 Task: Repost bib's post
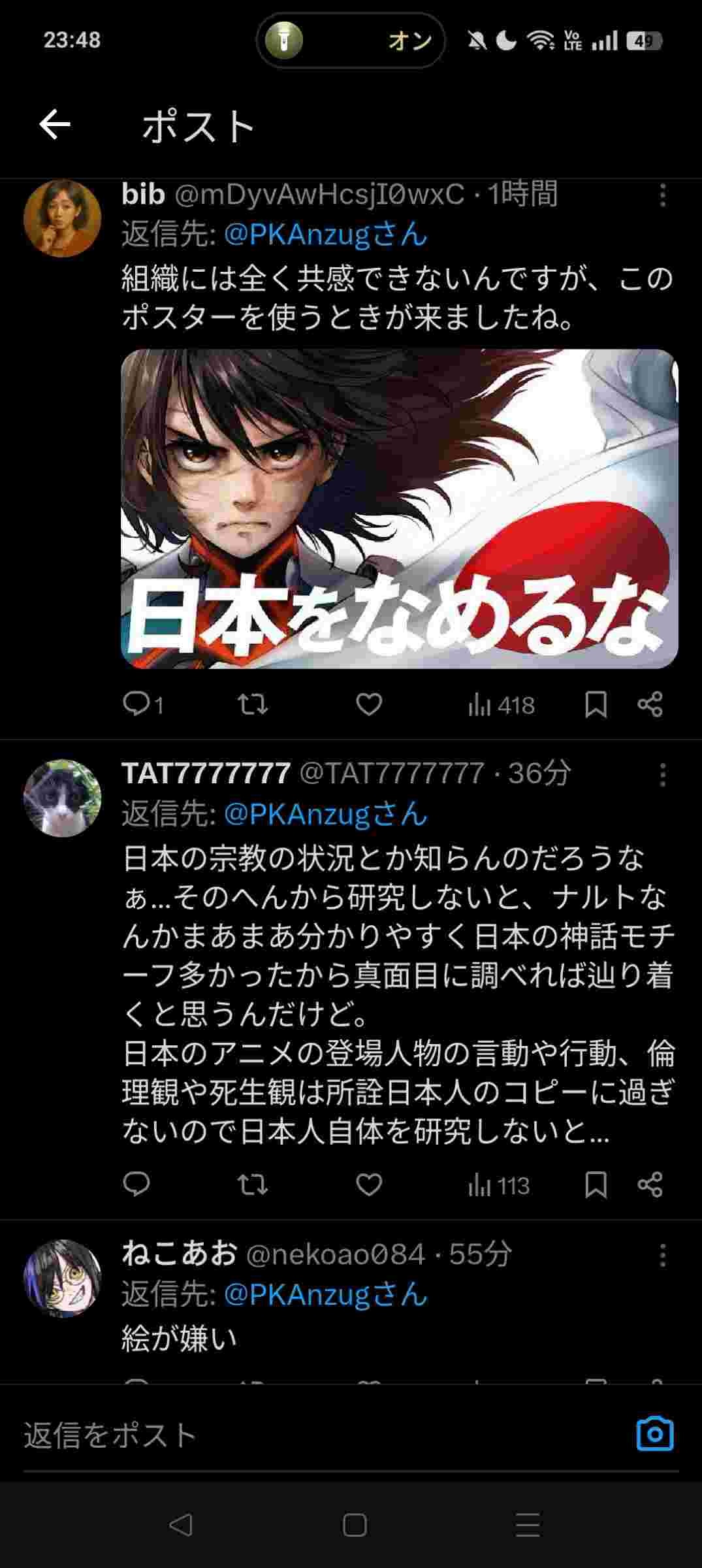252,704
